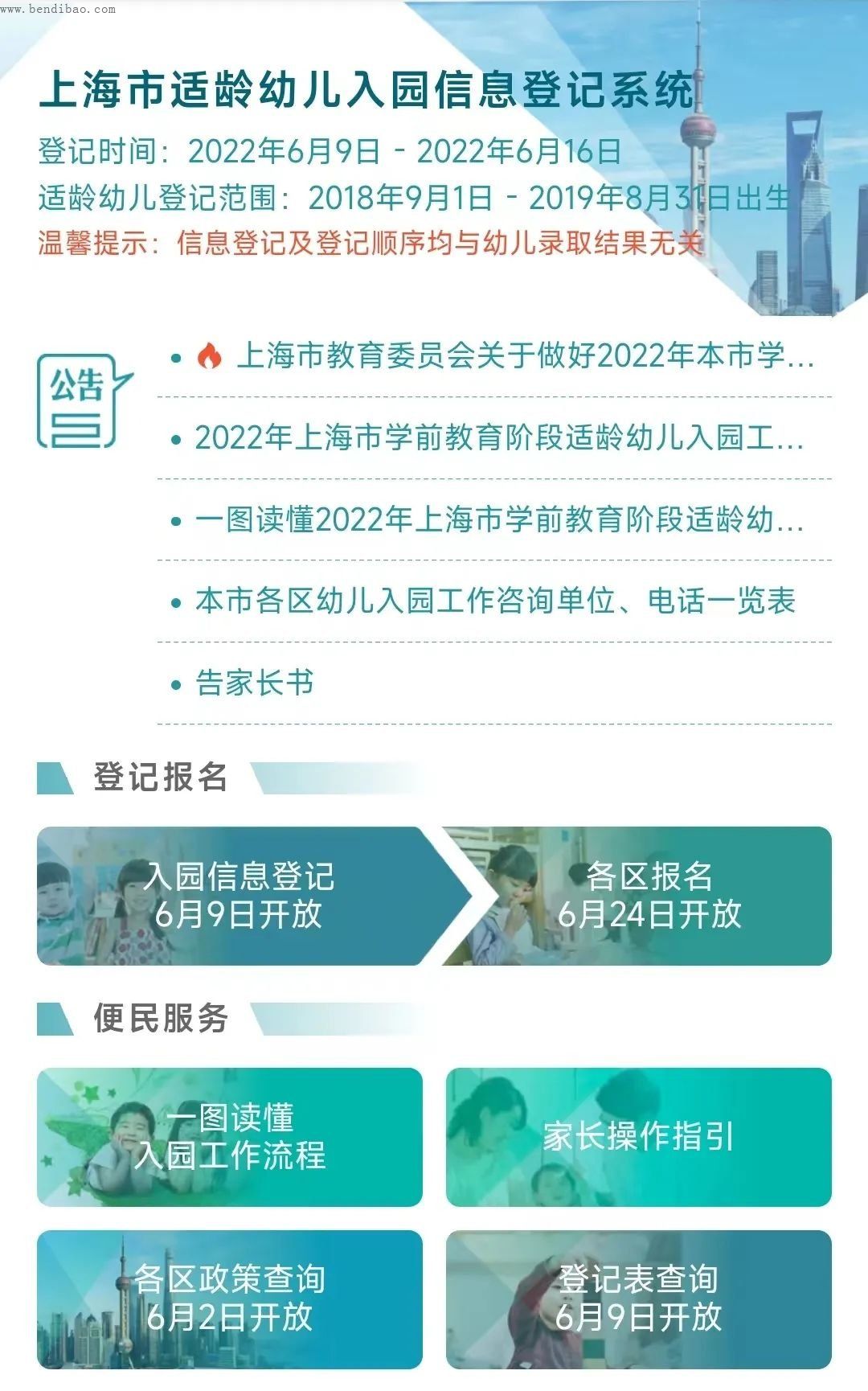Screen dimensions: 868x1391
Task: Select 入园信息登记 6月9日开放
Action: (240, 896)
